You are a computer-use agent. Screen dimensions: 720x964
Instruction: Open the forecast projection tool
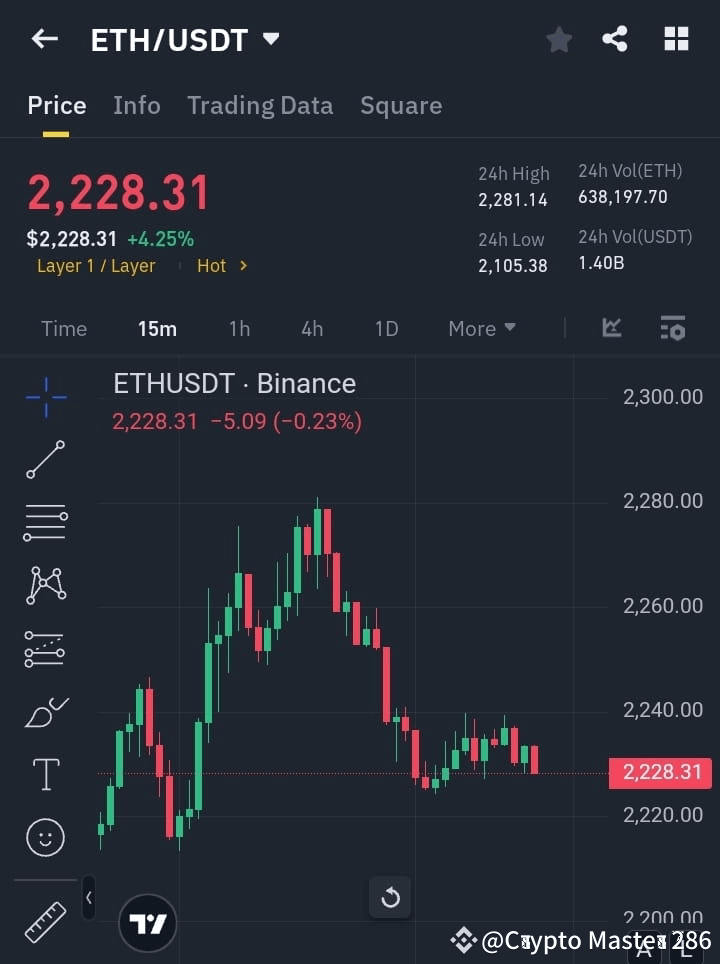pos(45,648)
